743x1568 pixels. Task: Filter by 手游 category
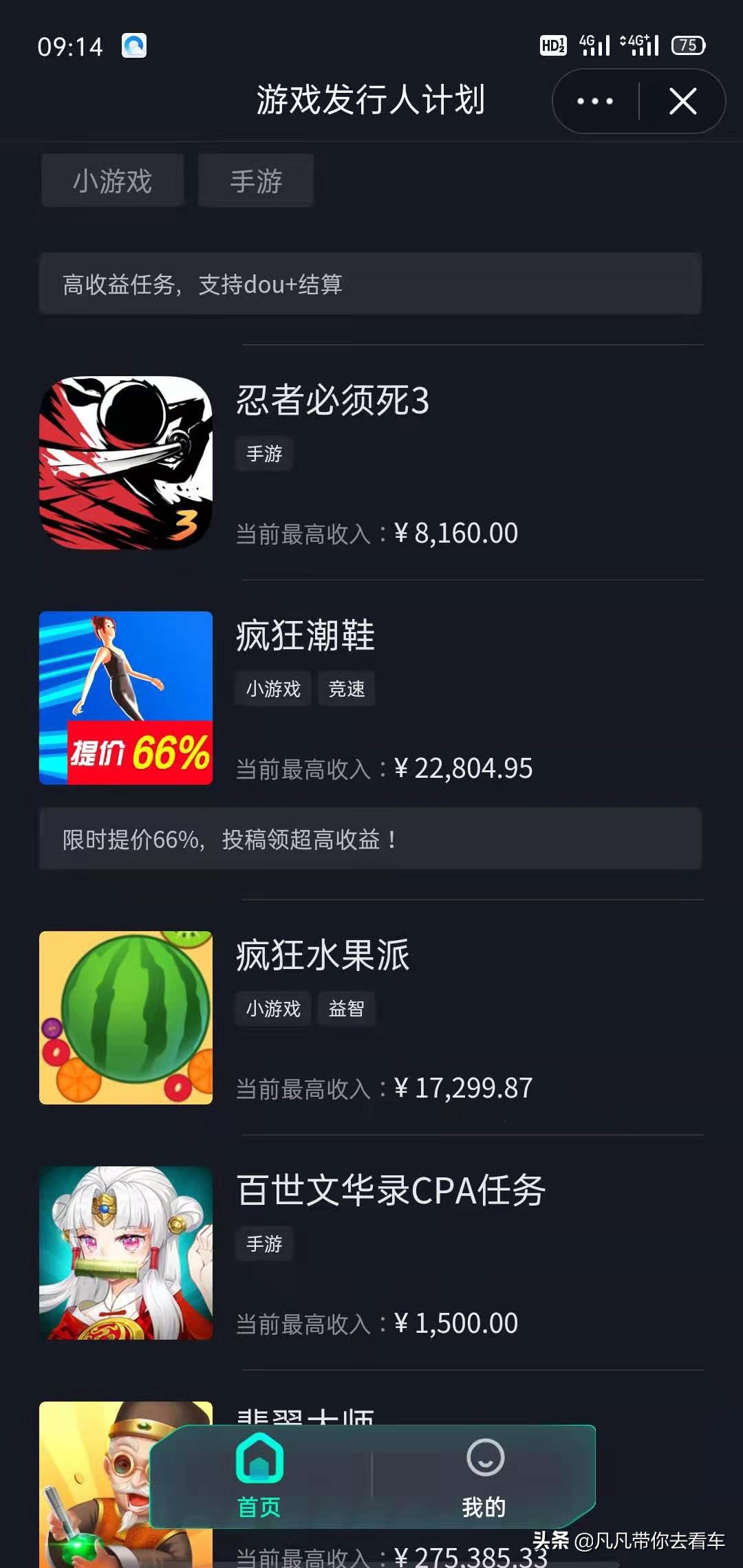[x=256, y=181]
